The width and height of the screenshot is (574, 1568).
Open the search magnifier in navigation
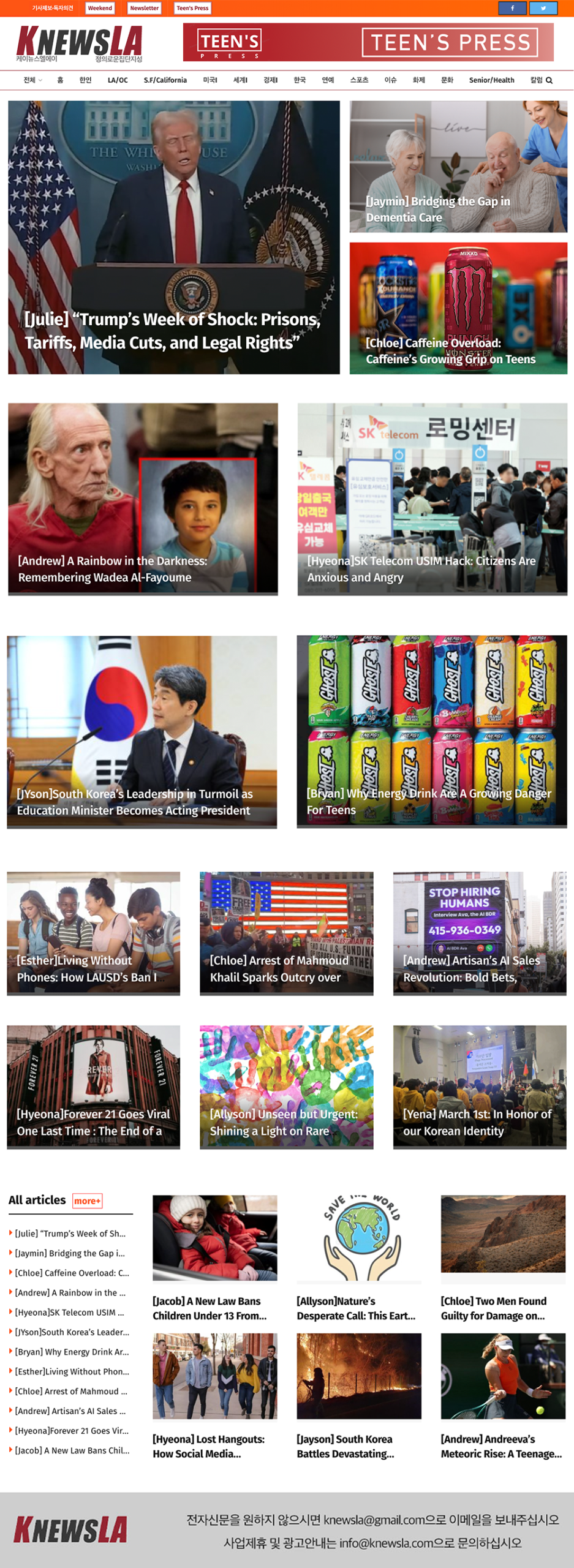549,80
